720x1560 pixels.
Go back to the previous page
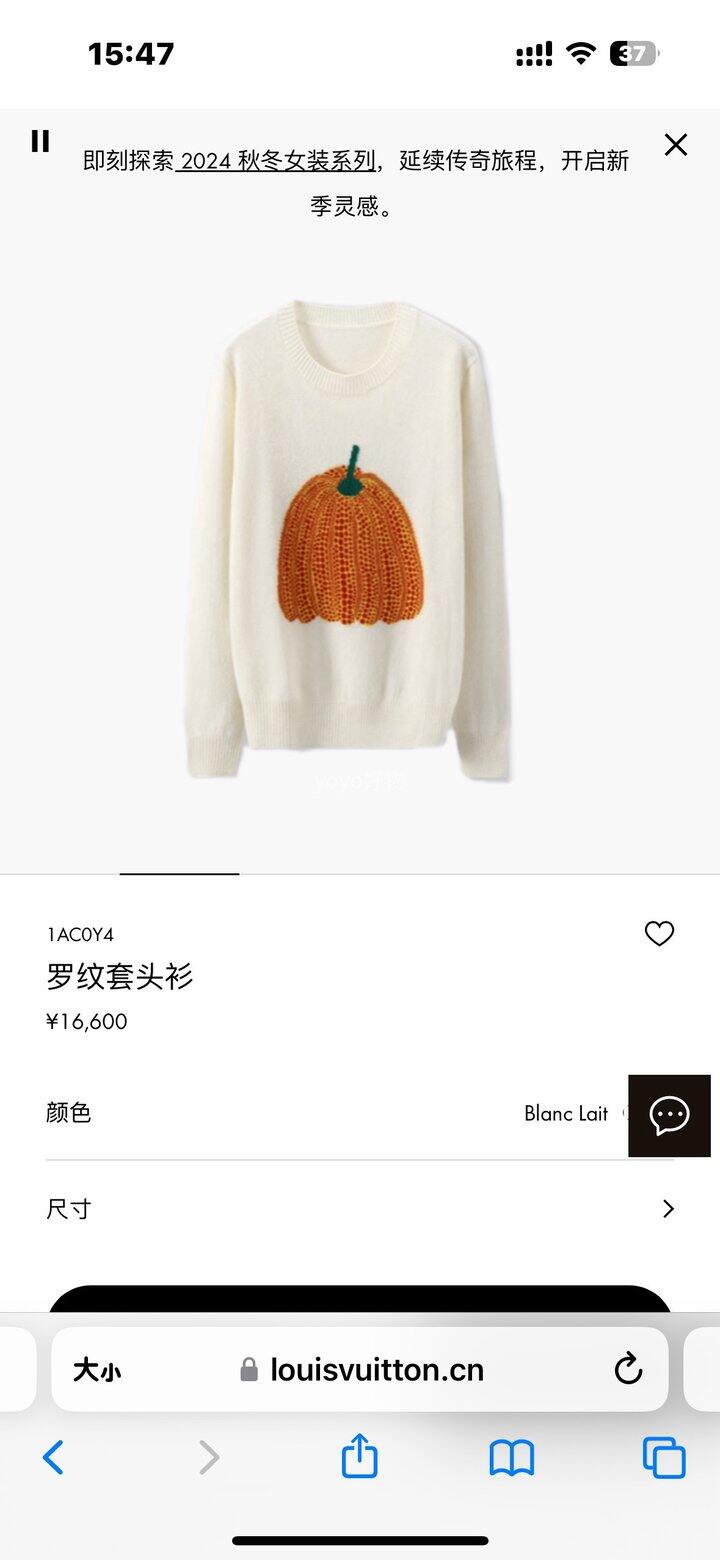(x=54, y=1457)
